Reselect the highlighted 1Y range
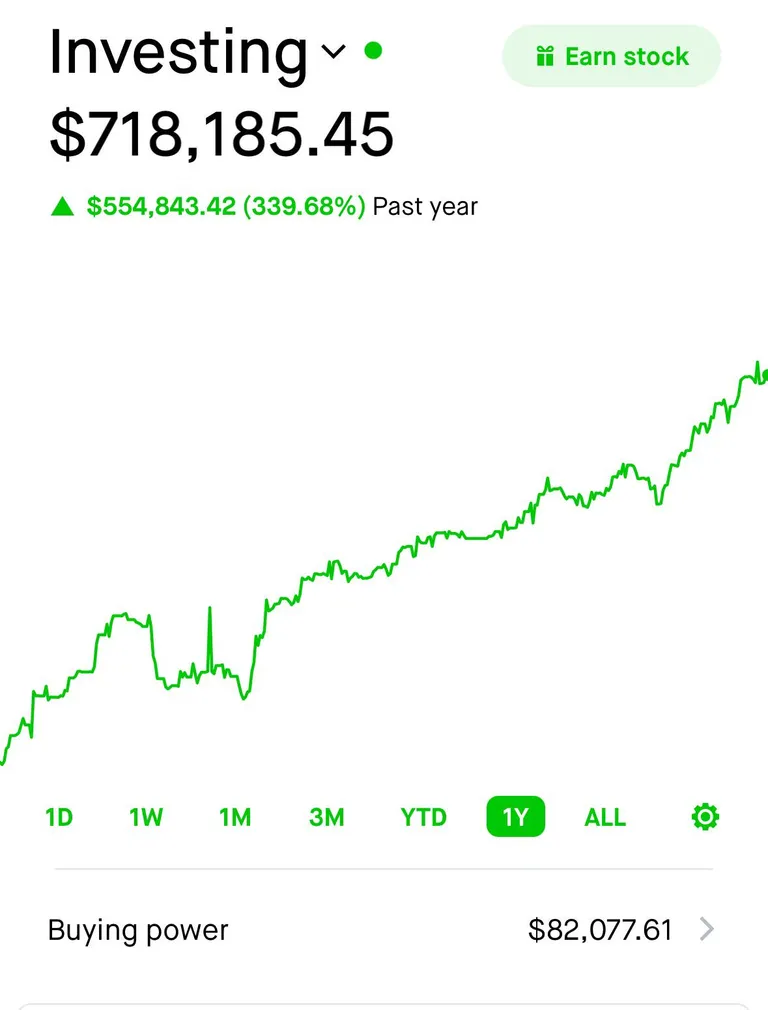Viewport: 768px width, 1010px height. (514, 817)
